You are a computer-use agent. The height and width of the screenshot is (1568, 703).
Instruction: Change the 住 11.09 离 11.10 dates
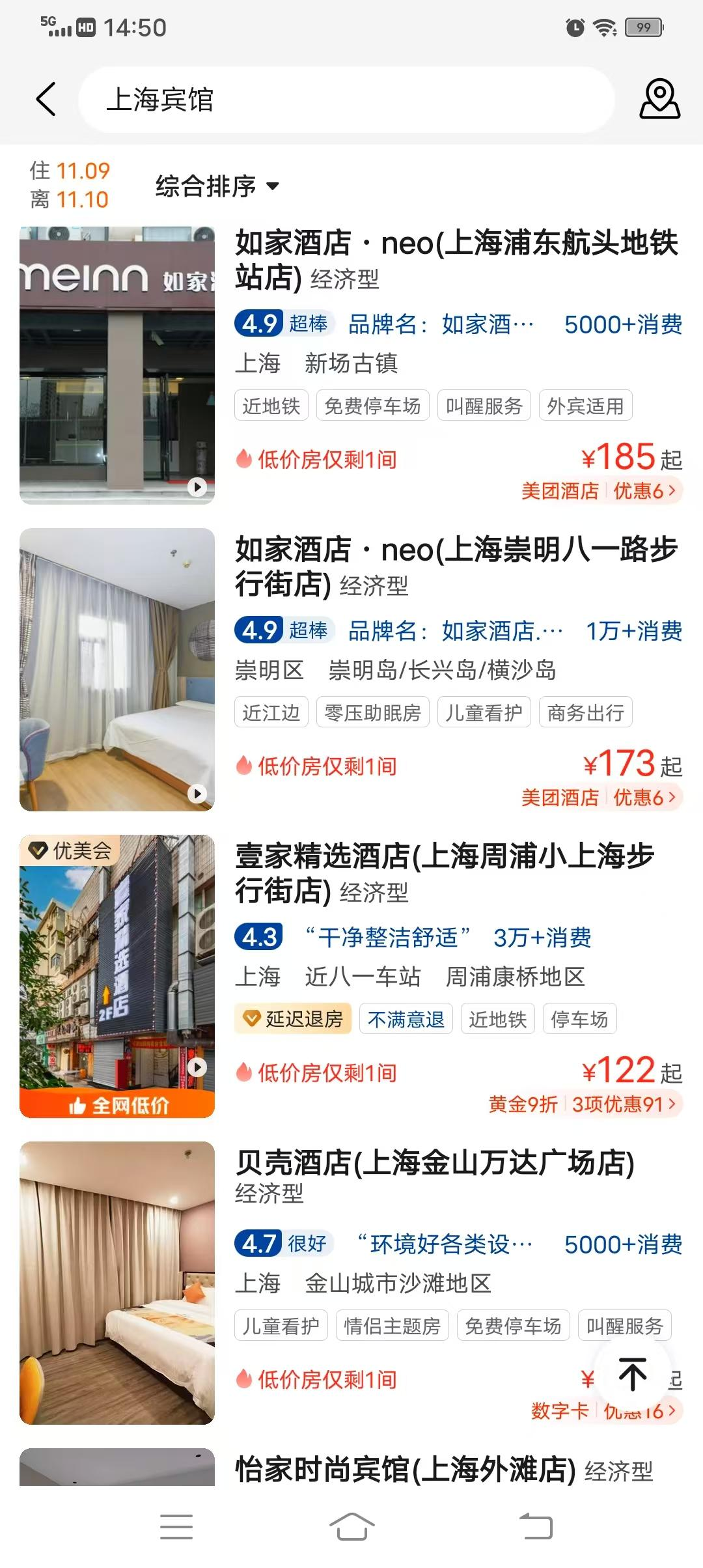click(x=70, y=185)
